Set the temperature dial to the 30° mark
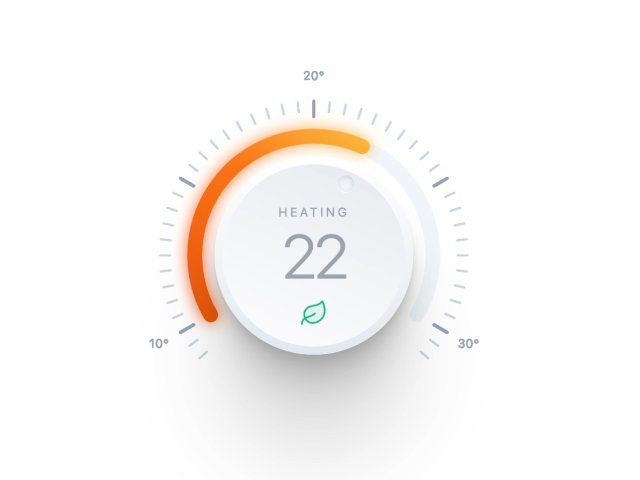Viewport: 640px width, 480px height. point(440,328)
